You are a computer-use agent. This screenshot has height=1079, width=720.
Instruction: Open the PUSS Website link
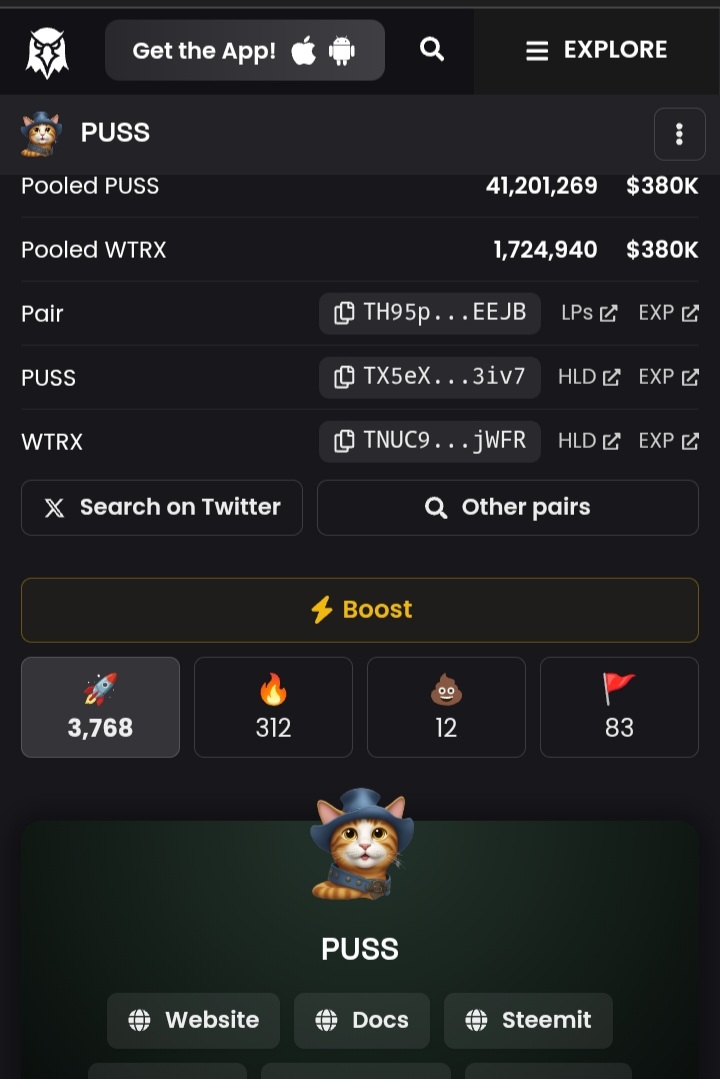pos(193,1021)
